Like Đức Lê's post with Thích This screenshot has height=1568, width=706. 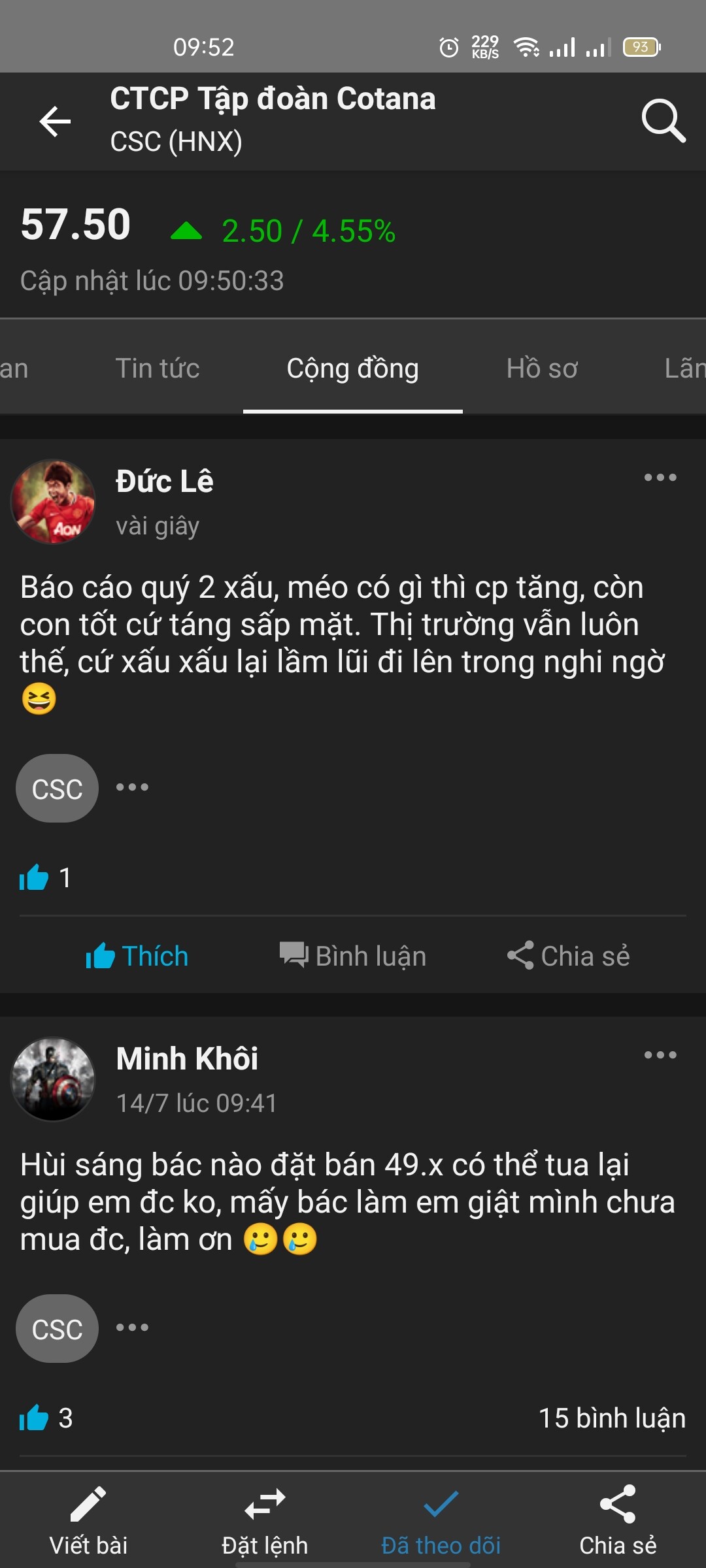(x=137, y=956)
